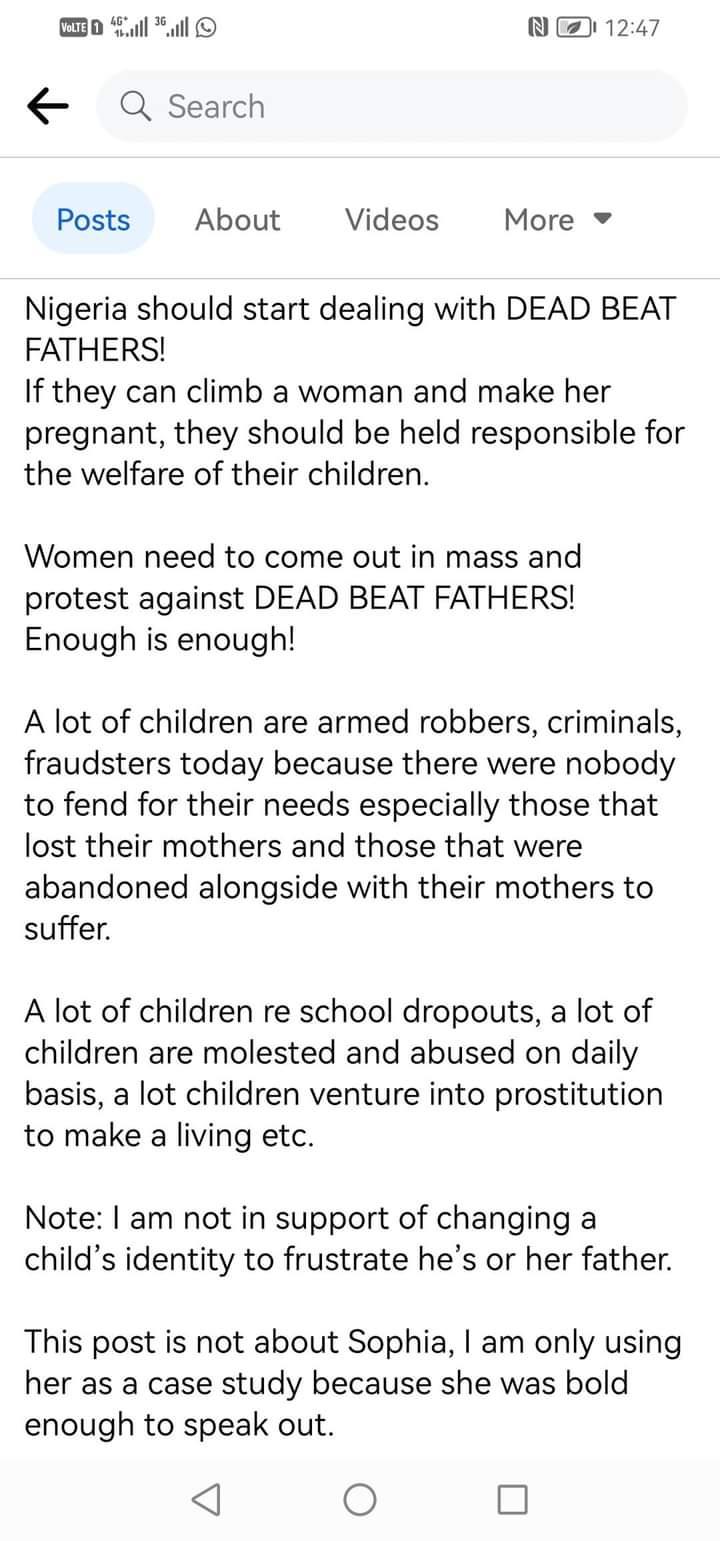The image size is (720, 1541).
Task: Expand the More dropdown
Action: [556, 219]
